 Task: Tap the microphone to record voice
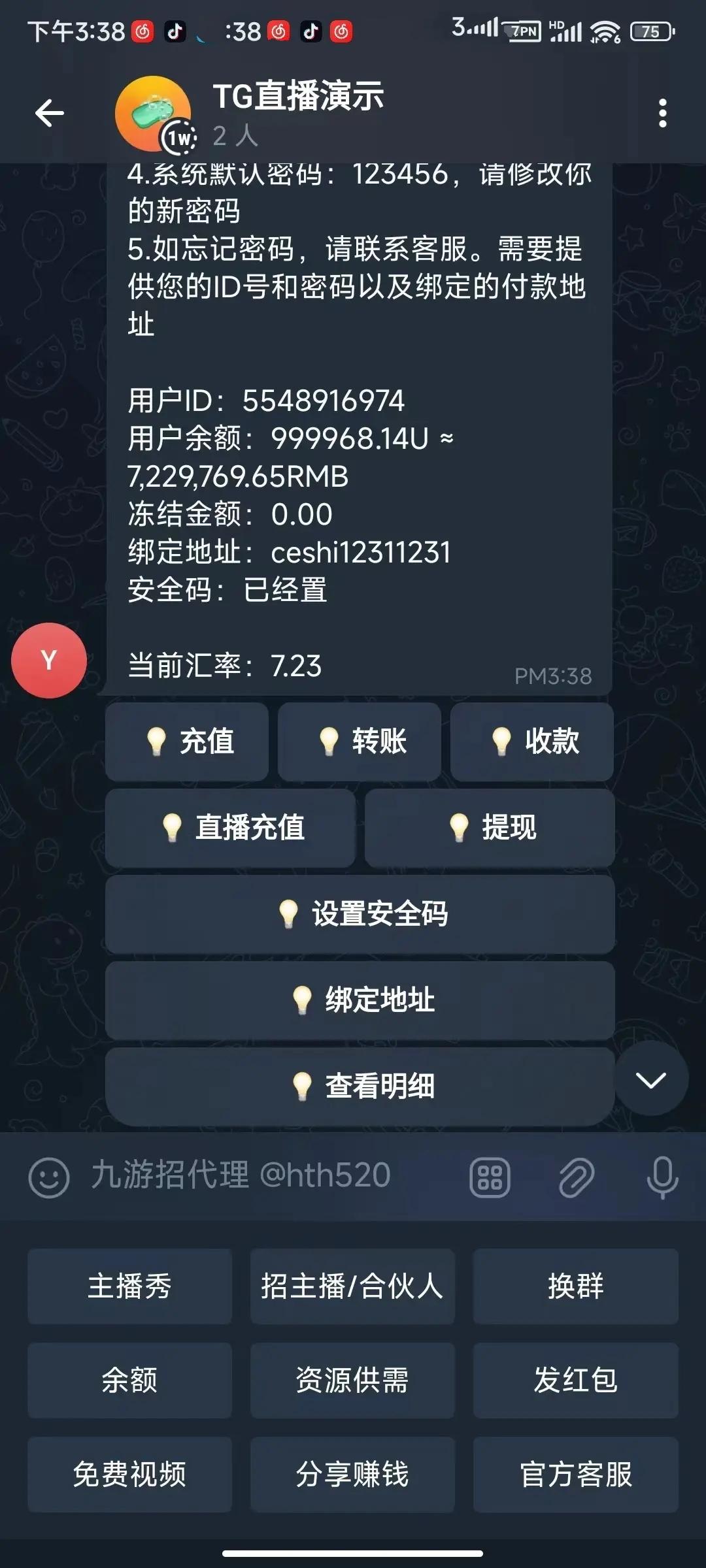(x=662, y=1177)
